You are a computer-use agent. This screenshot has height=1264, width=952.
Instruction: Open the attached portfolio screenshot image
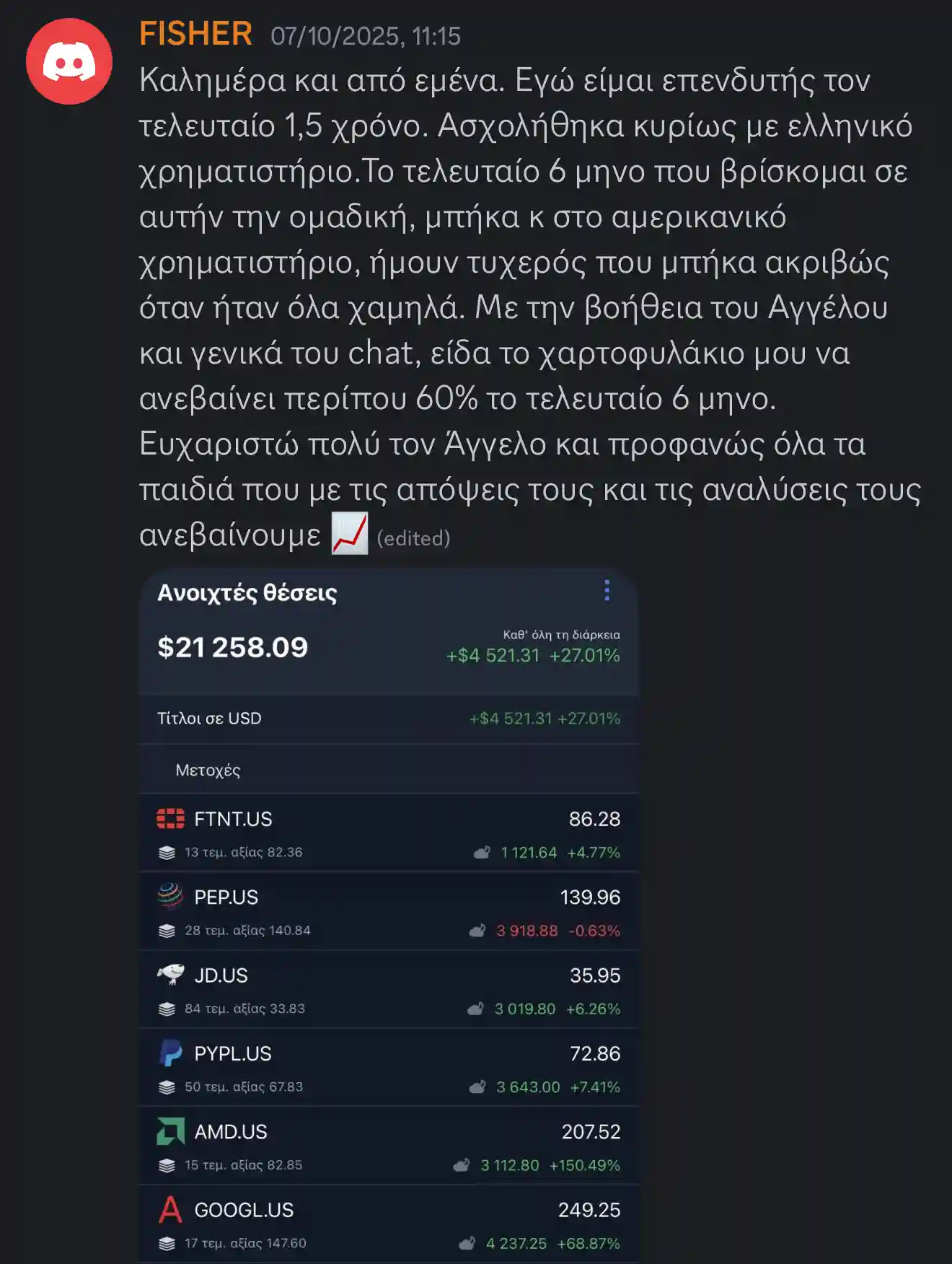(x=388, y=916)
